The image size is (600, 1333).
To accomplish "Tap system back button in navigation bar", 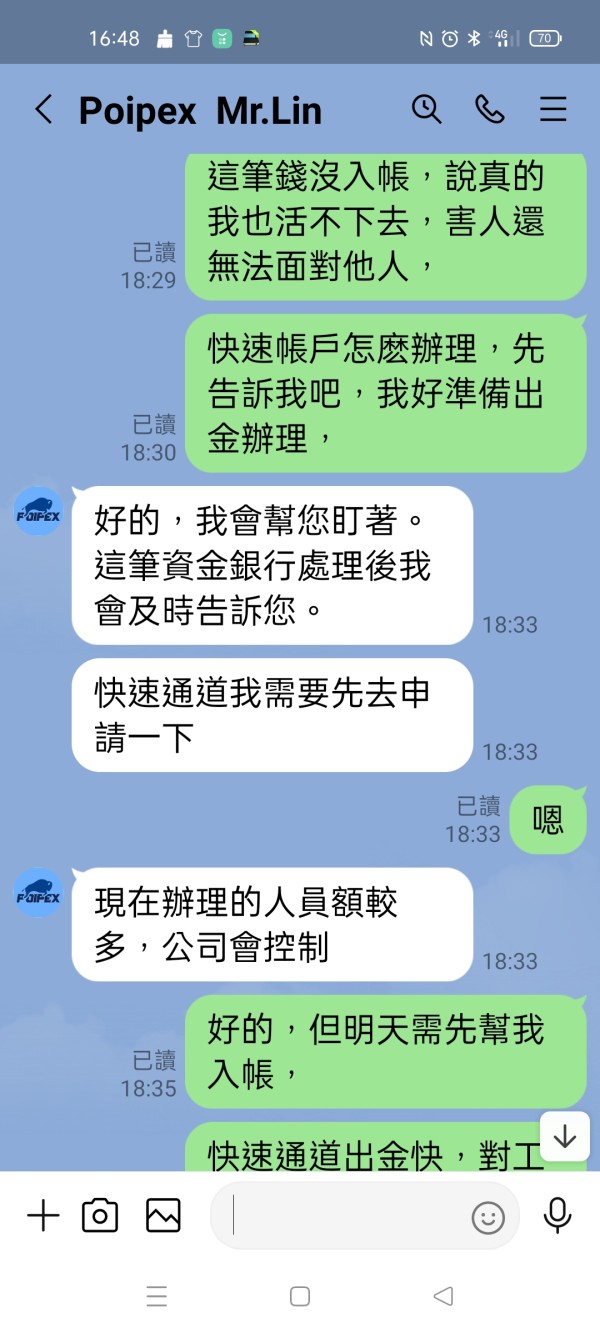I will click(443, 1297).
